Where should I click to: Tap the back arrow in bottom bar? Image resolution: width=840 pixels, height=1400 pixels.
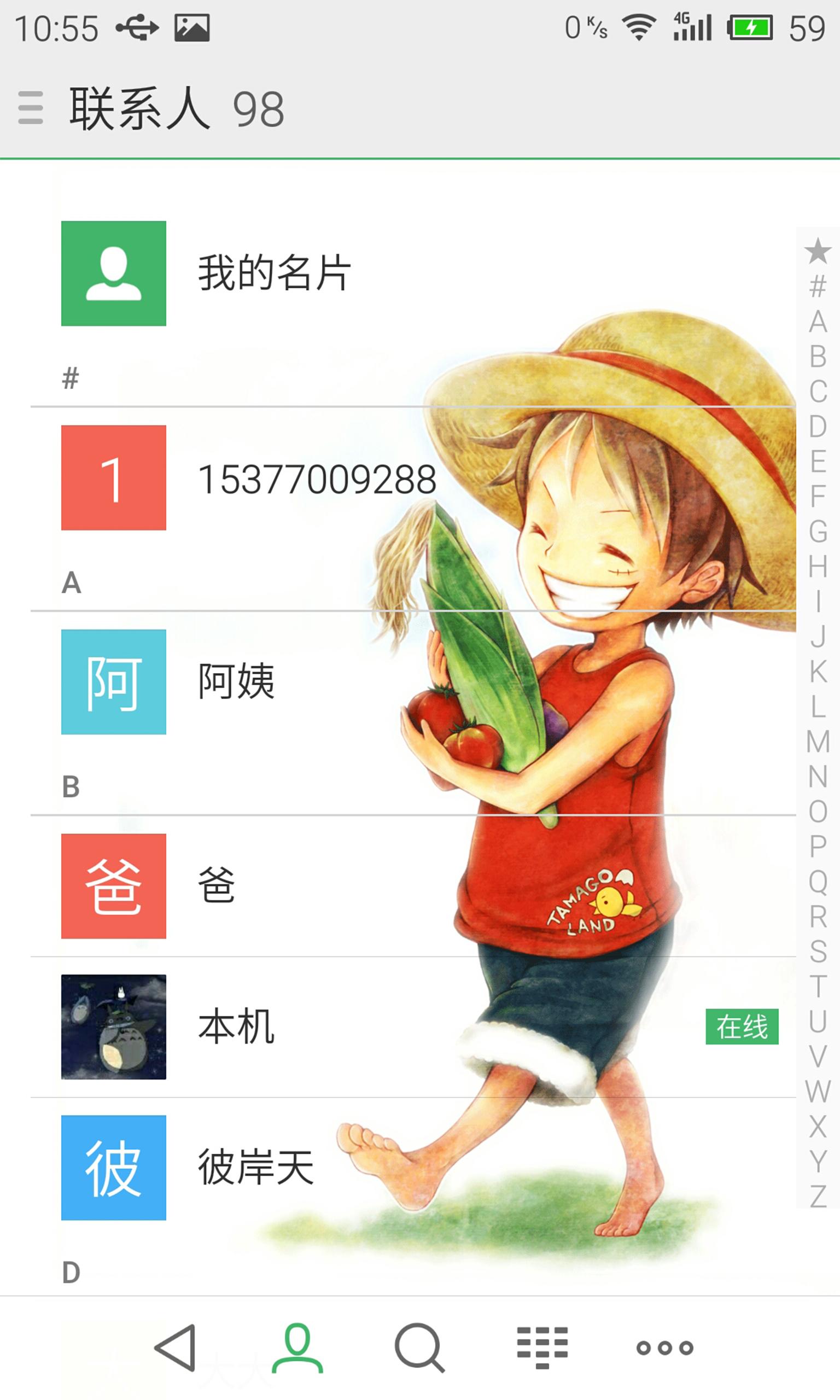[176, 1348]
